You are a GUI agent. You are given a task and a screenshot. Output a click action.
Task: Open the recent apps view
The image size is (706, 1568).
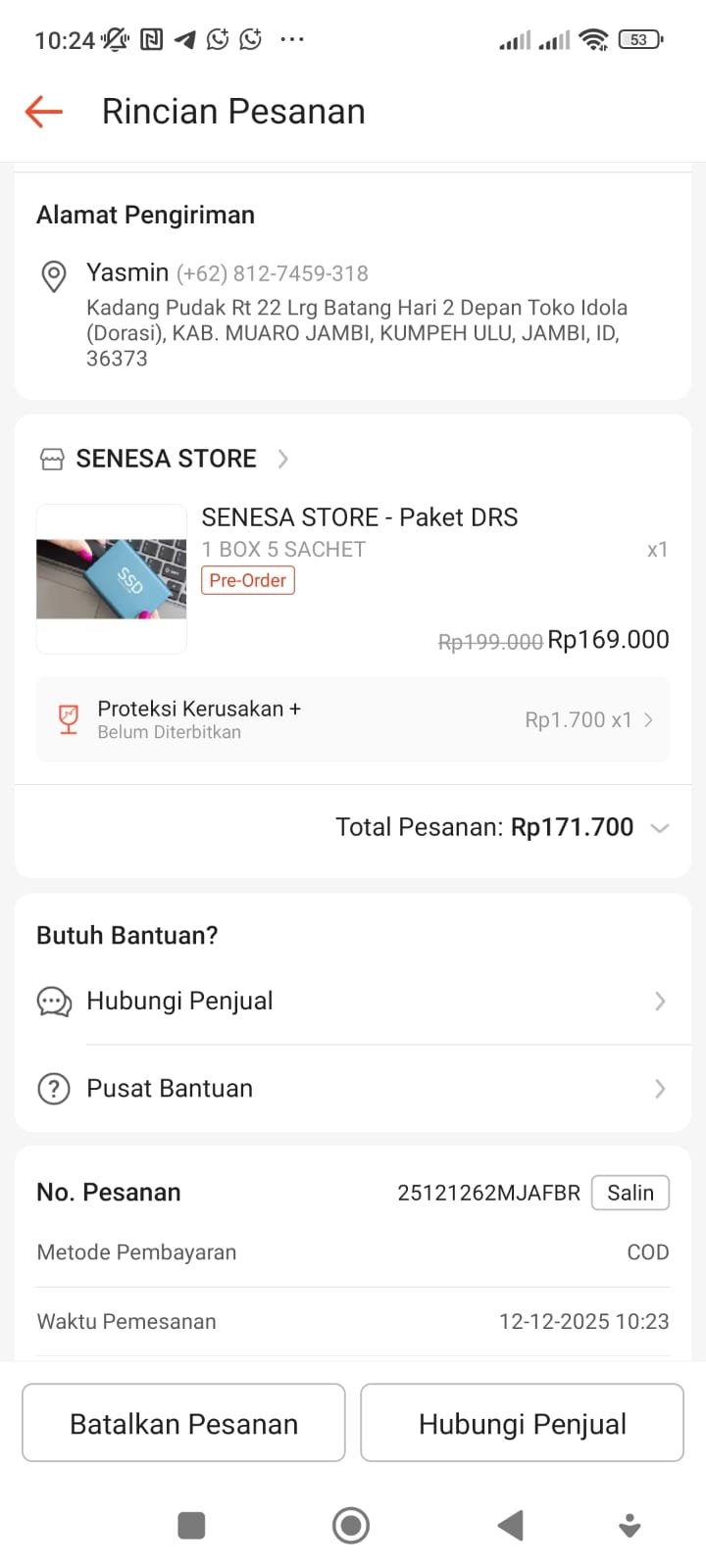tap(191, 1525)
